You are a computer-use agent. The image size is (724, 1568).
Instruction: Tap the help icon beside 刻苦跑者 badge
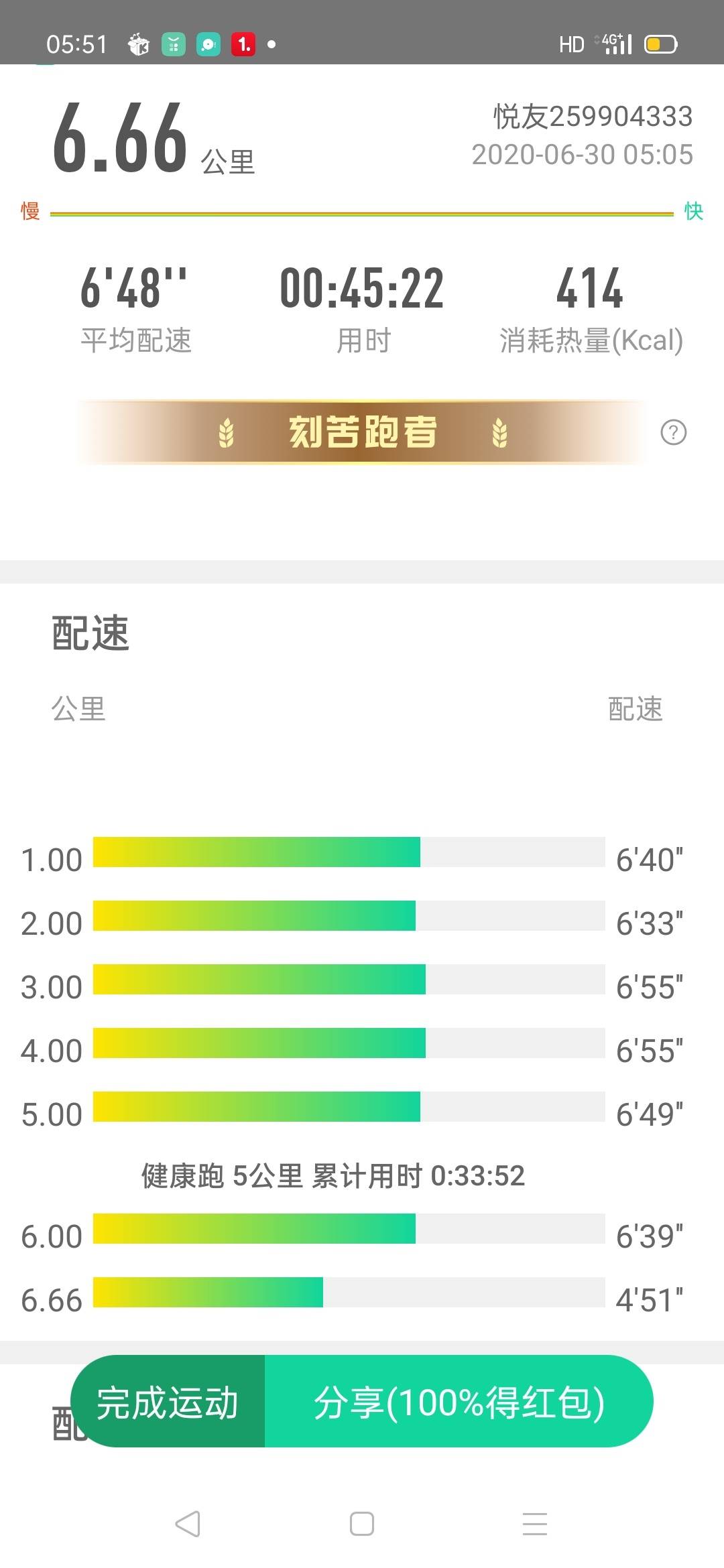point(673,432)
